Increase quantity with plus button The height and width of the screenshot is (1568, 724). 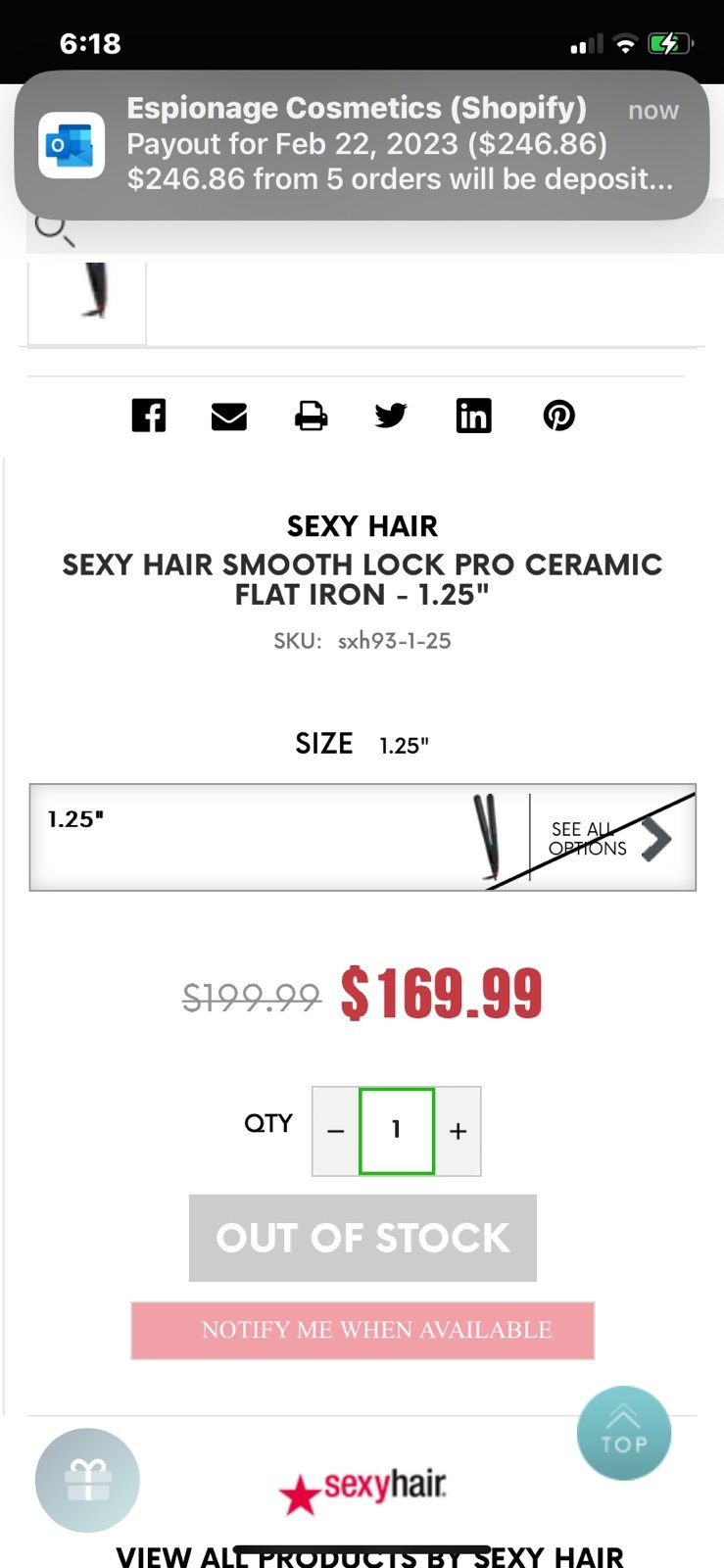pos(458,1131)
